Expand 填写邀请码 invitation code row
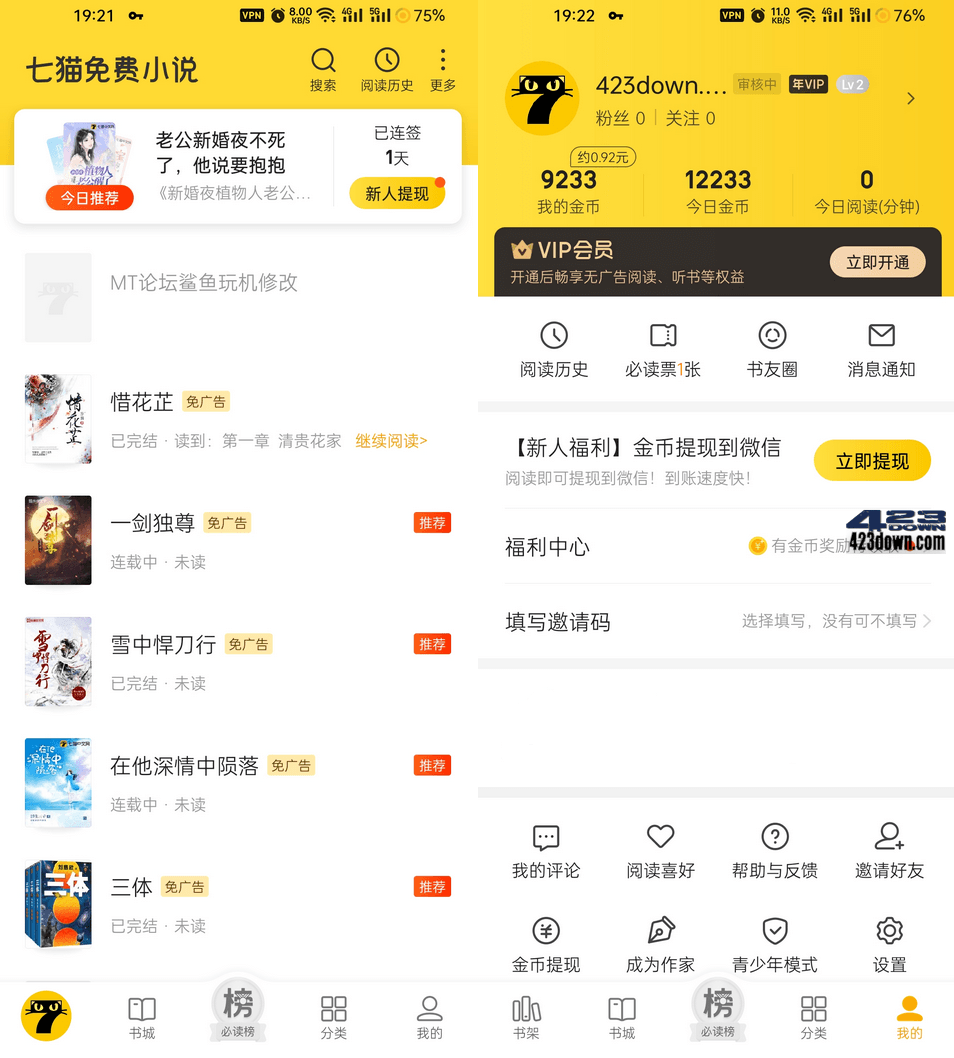Screen dimensions: 954x1058 pos(716,622)
